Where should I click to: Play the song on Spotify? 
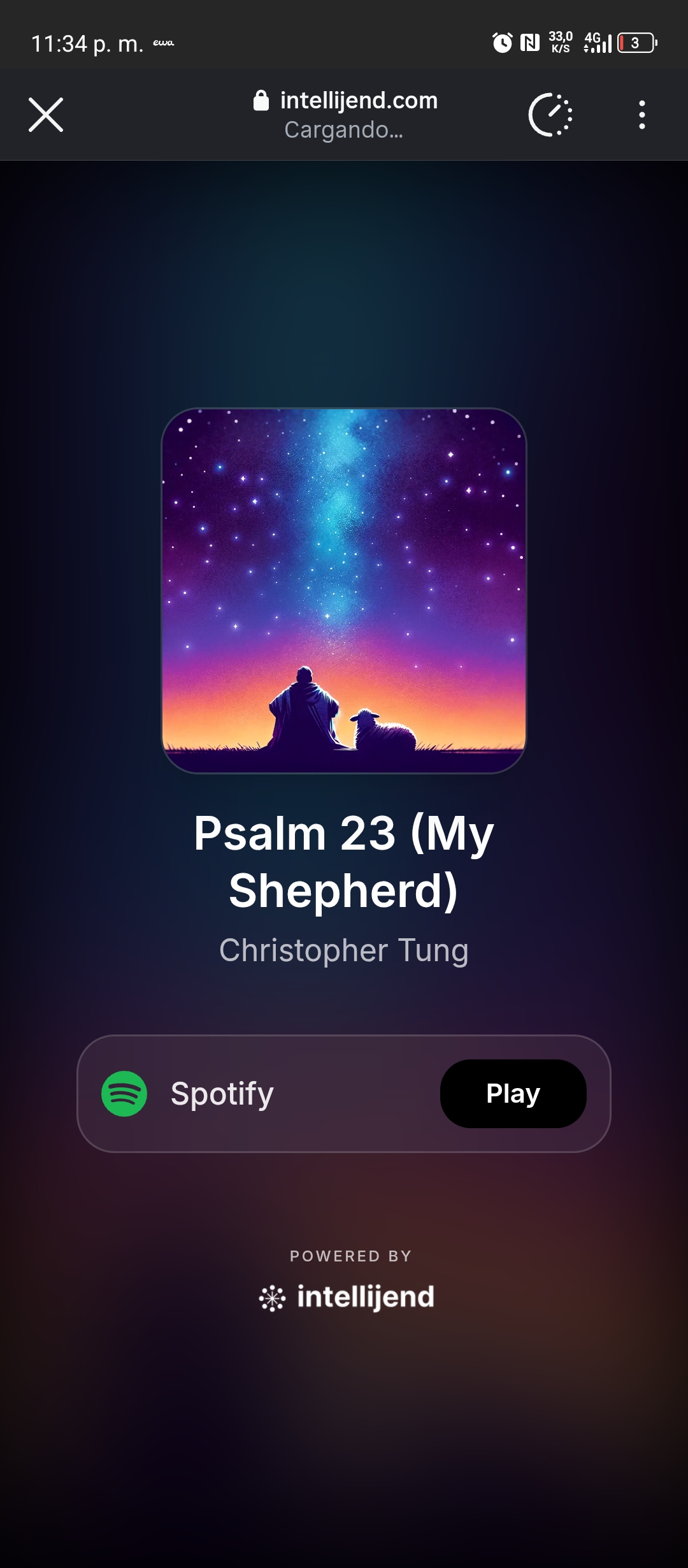[513, 1094]
